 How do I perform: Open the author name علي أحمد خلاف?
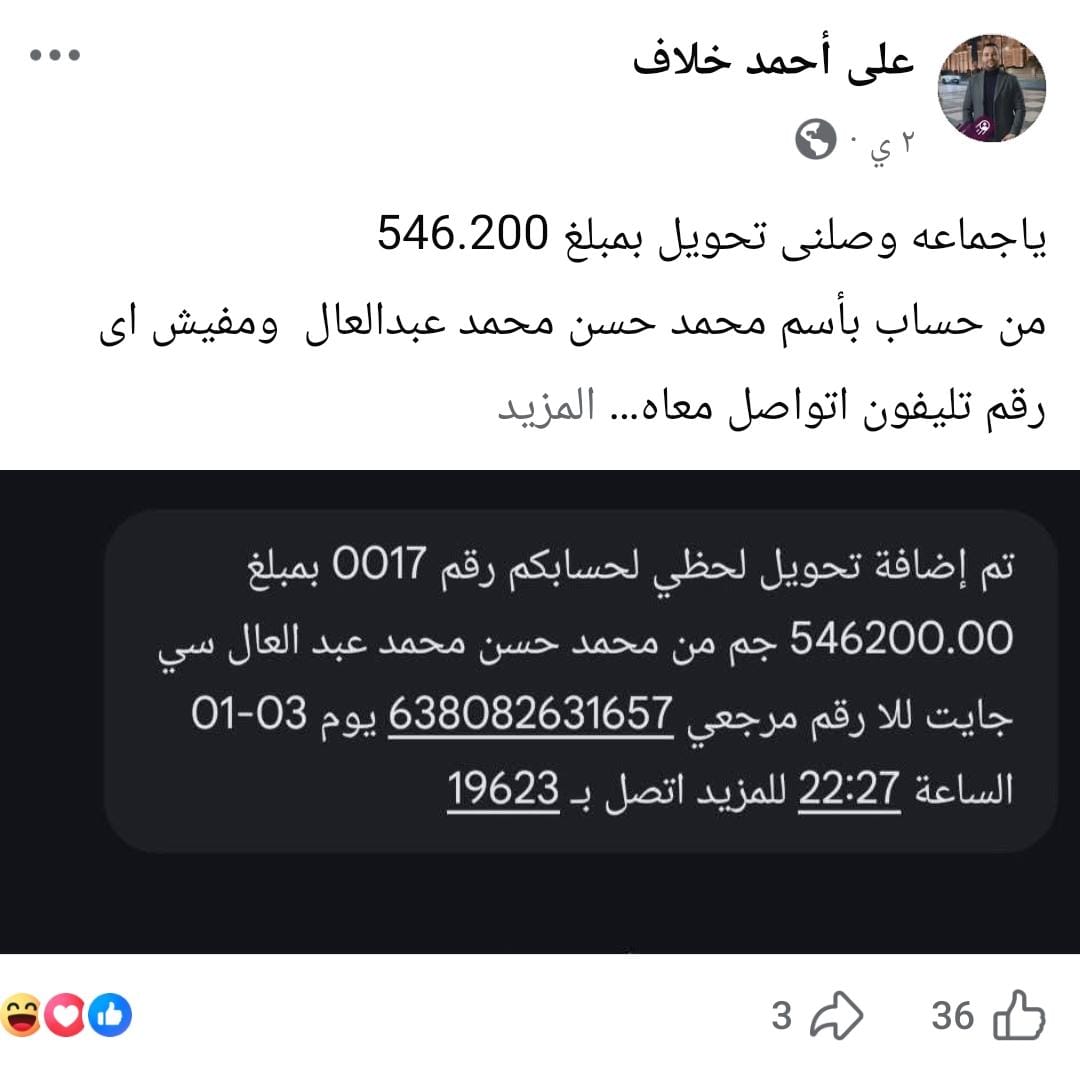[773, 60]
